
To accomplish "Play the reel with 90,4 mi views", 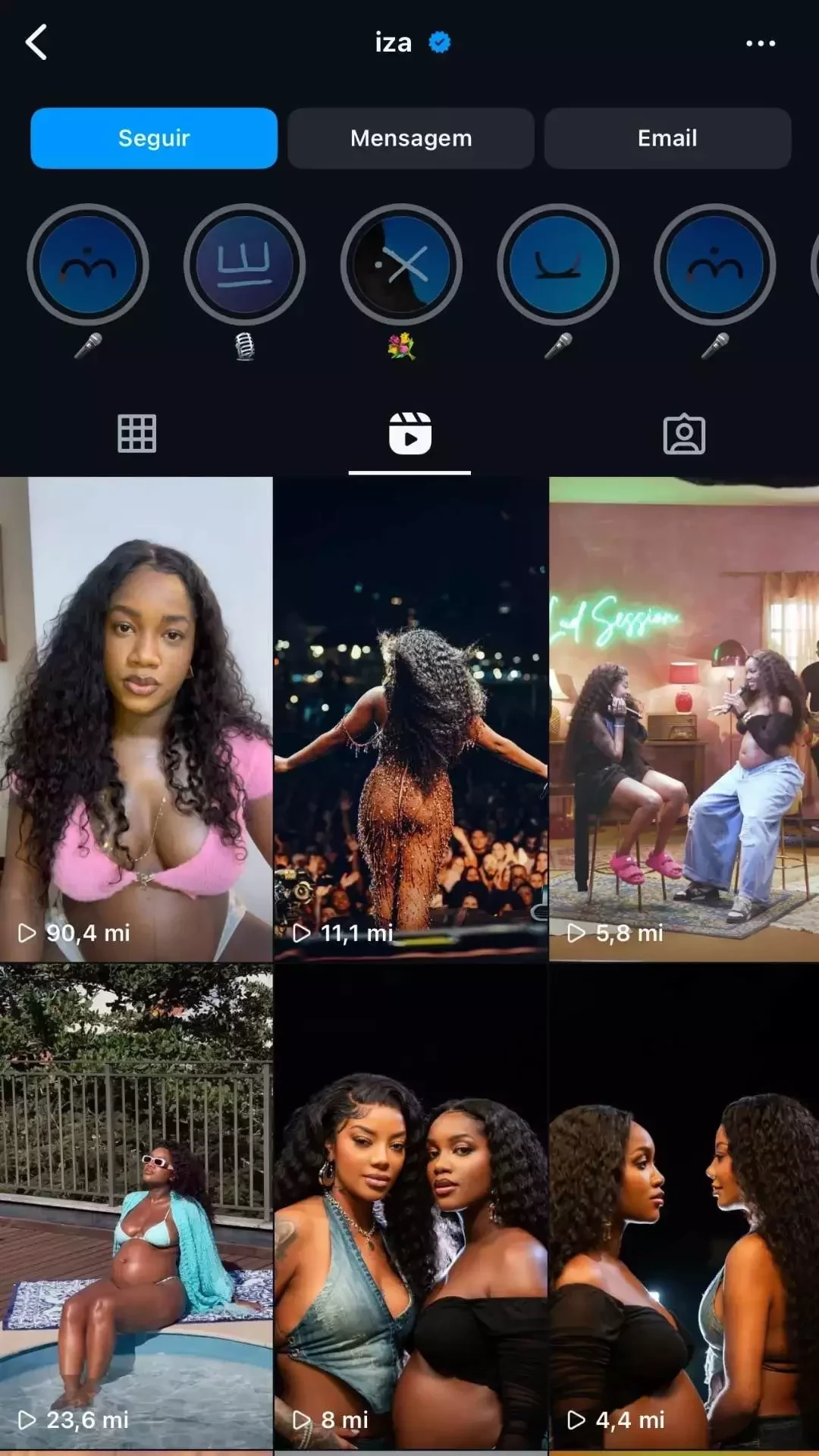I will (136, 719).
